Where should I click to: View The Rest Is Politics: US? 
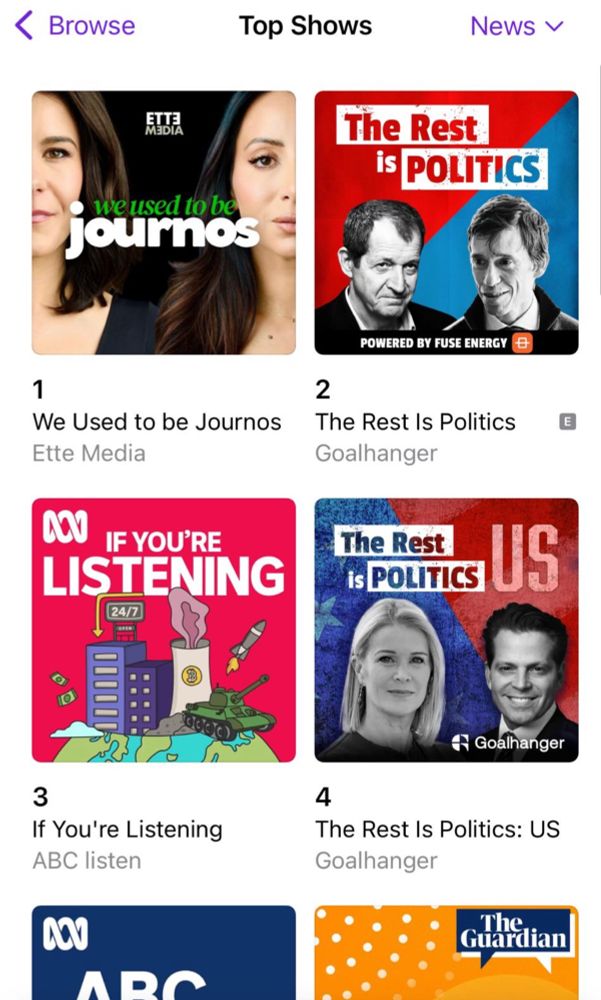point(446,630)
